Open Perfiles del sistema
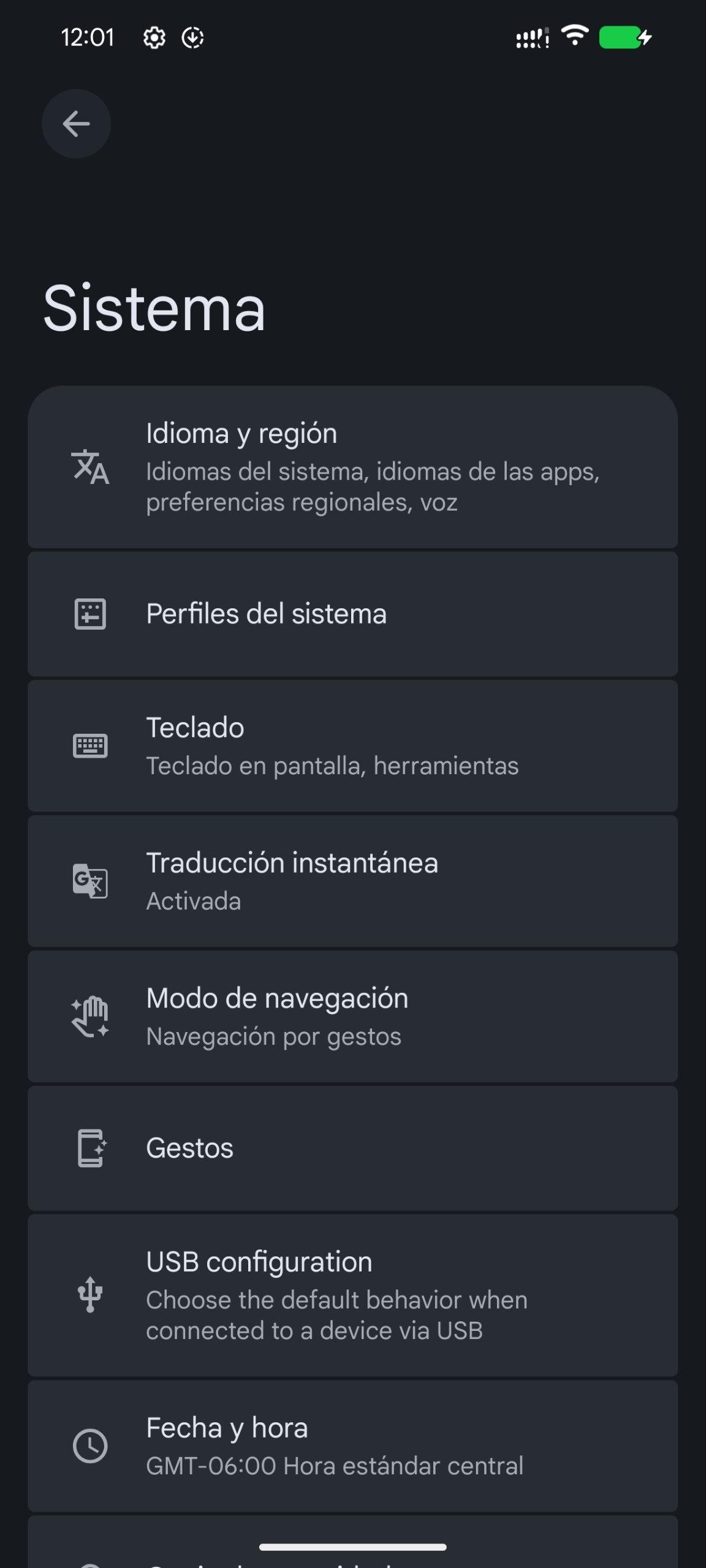The image size is (706, 1568). (x=352, y=614)
